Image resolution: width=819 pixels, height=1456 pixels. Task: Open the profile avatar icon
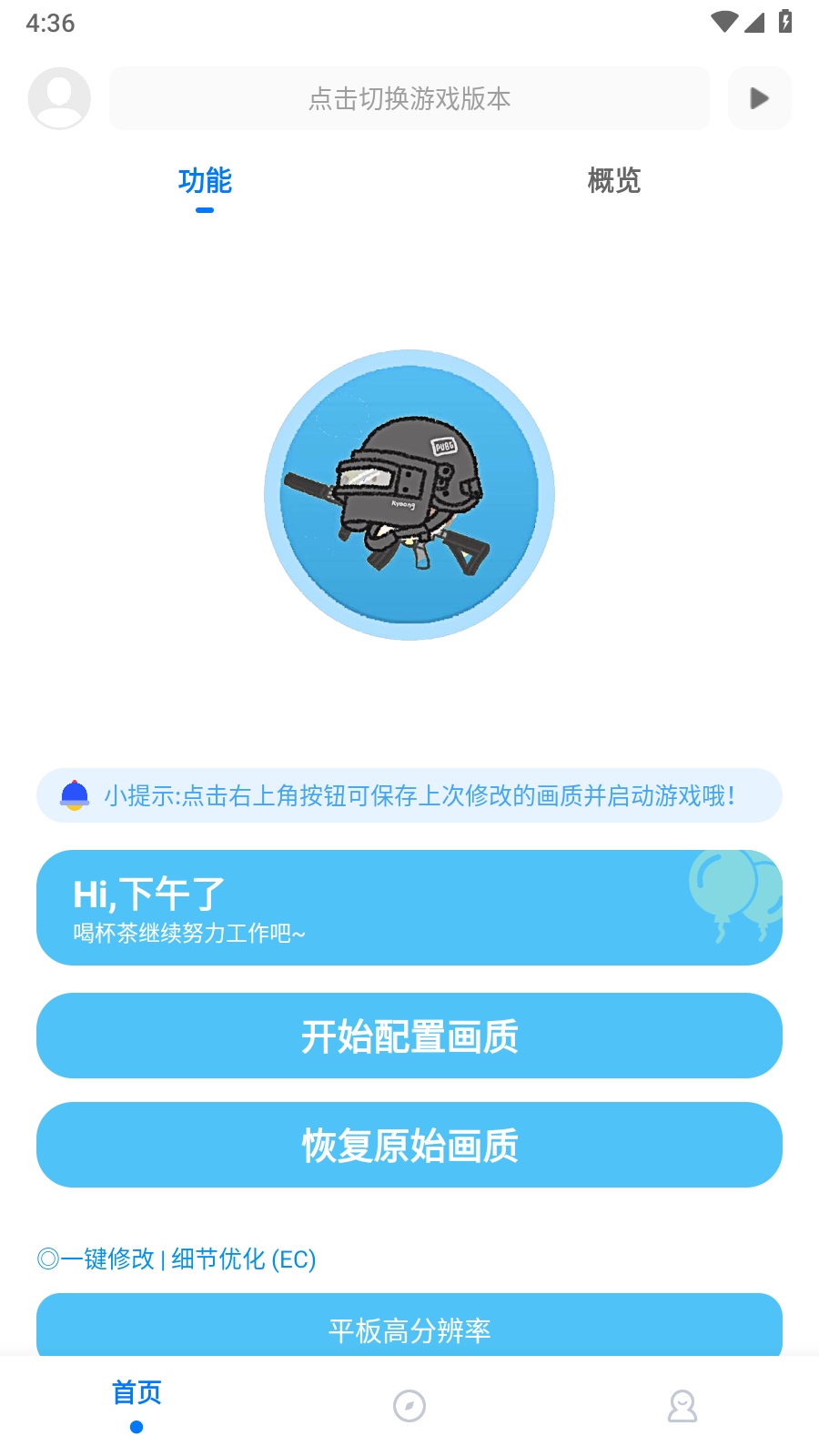(x=59, y=98)
